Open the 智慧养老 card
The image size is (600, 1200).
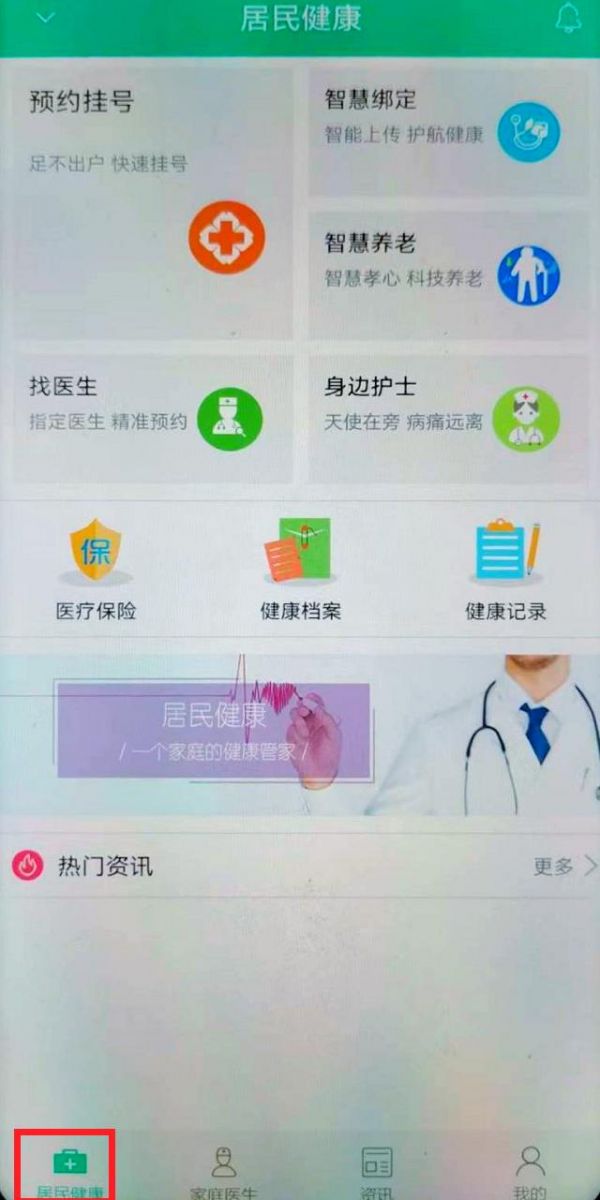(448, 275)
